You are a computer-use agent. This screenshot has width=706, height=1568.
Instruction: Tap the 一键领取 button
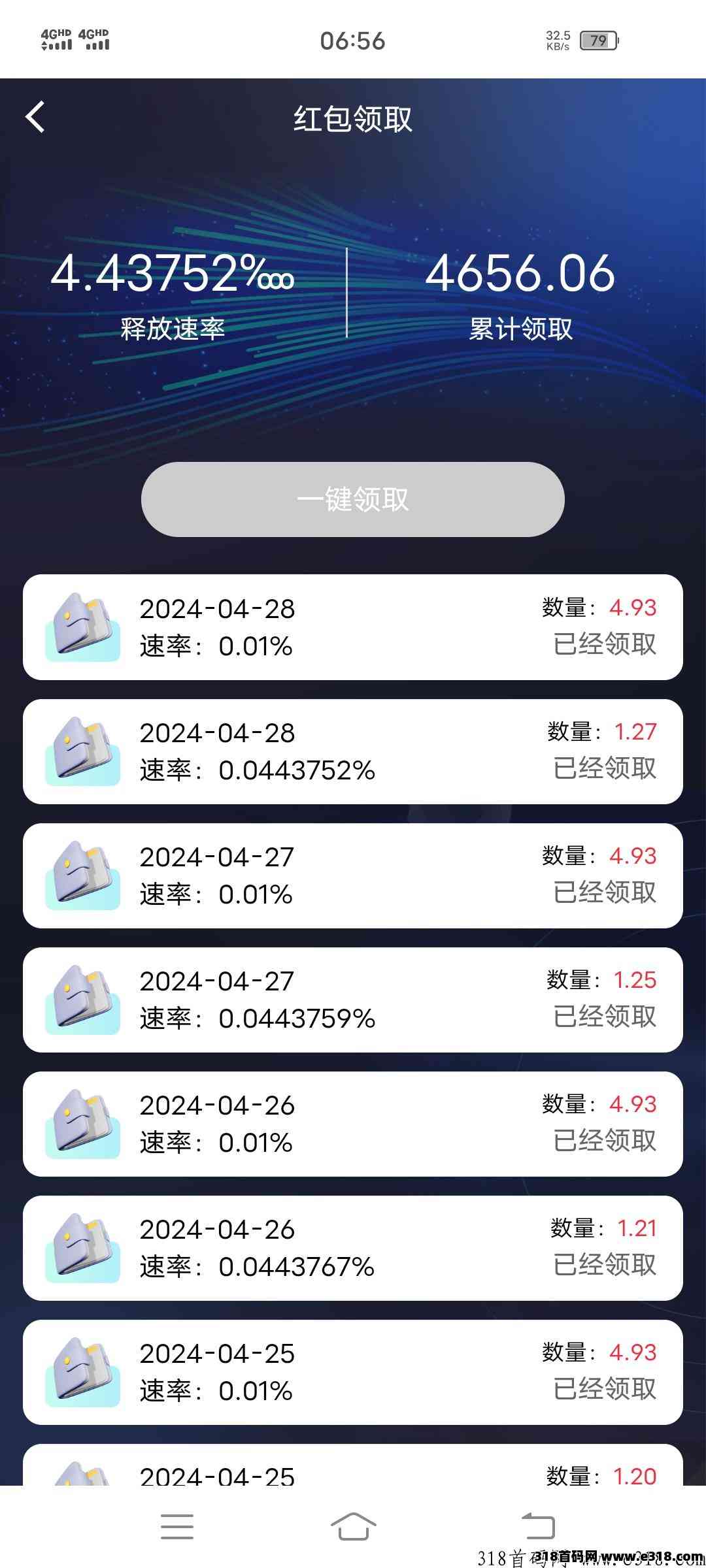tap(352, 500)
